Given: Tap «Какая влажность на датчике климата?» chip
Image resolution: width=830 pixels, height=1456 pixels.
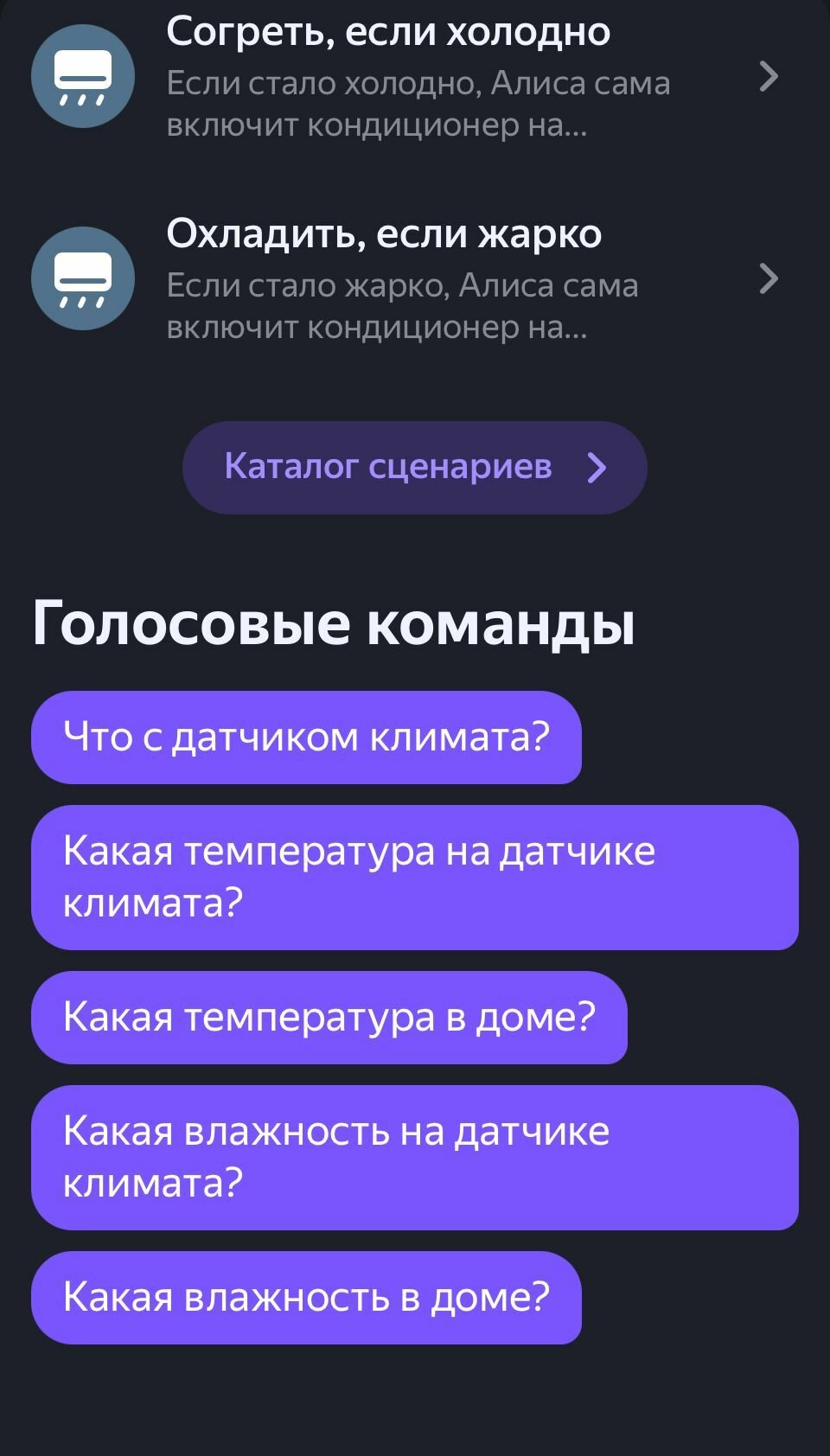Looking at the screenshot, I should pos(414,1157).
